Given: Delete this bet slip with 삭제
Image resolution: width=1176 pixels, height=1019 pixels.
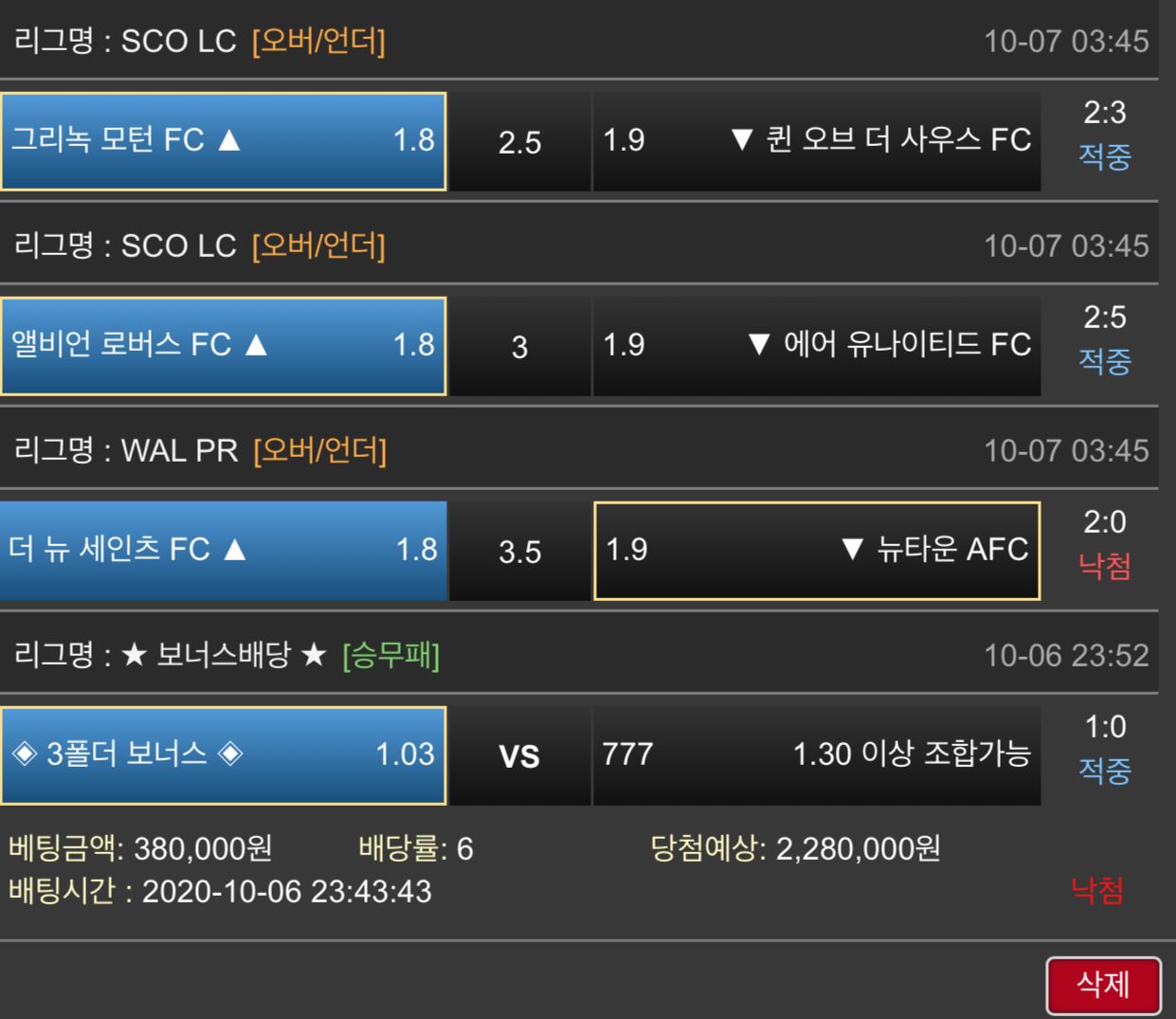Looking at the screenshot, I should 1103,985.
